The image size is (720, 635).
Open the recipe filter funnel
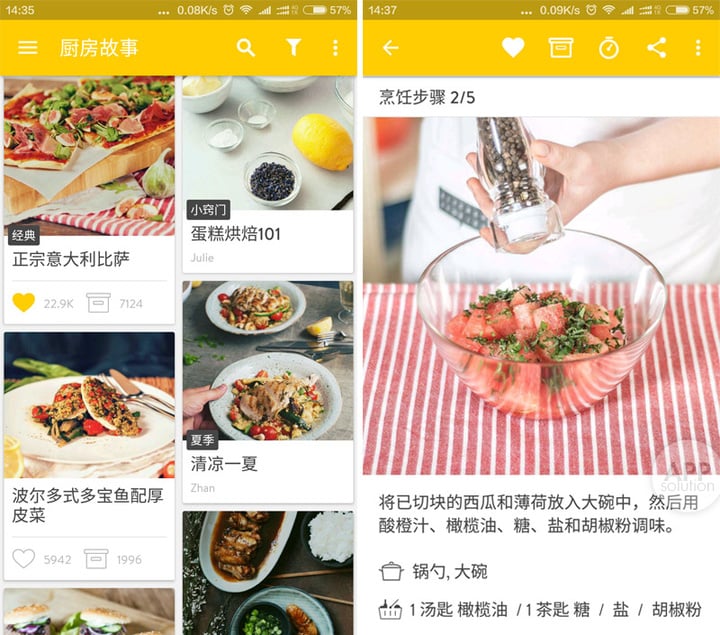[x=293, y=48]
